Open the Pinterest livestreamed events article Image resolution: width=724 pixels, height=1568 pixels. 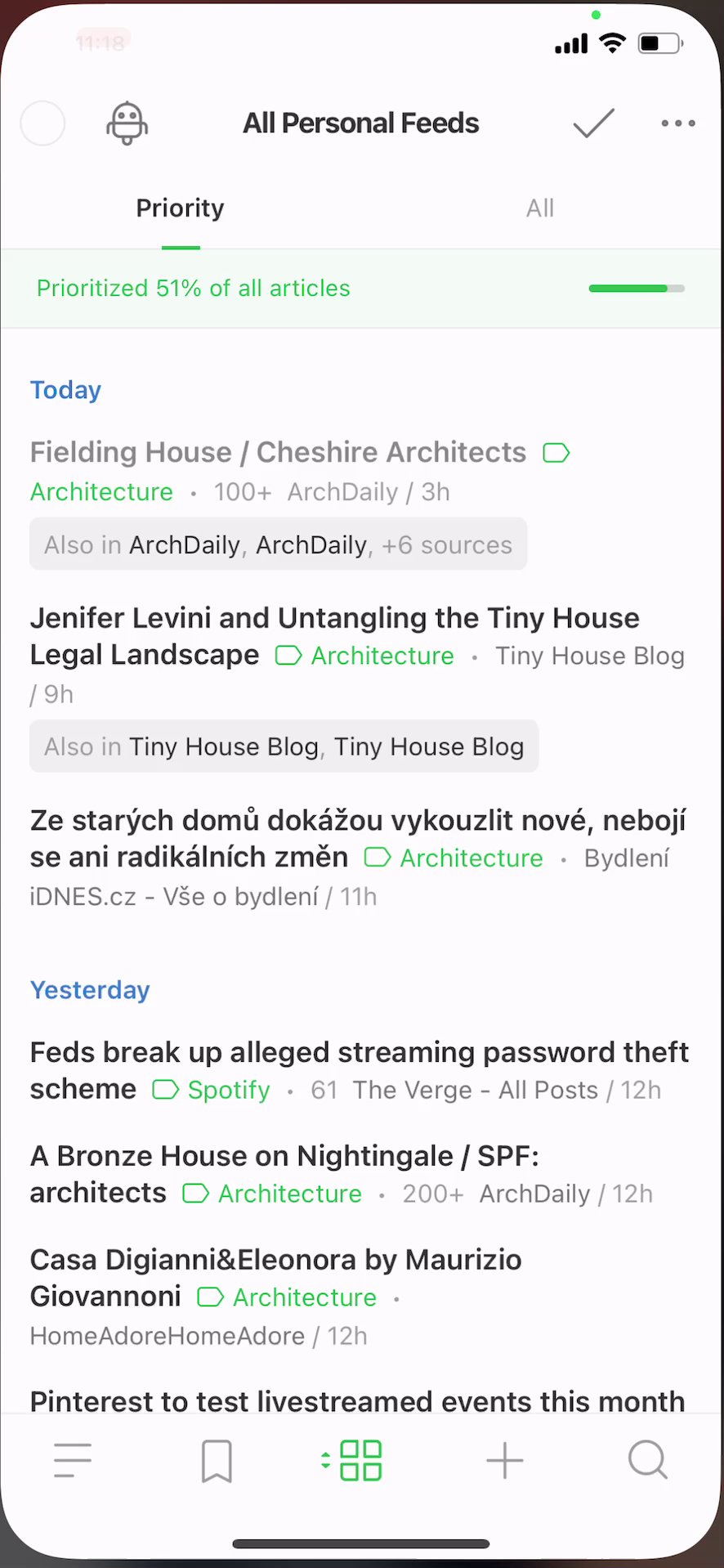click(357, 1401)
